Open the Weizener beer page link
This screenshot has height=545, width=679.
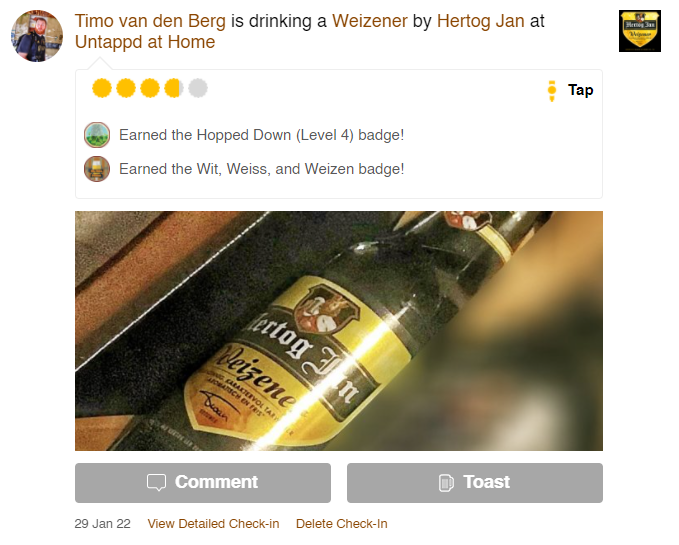[369, 21]
